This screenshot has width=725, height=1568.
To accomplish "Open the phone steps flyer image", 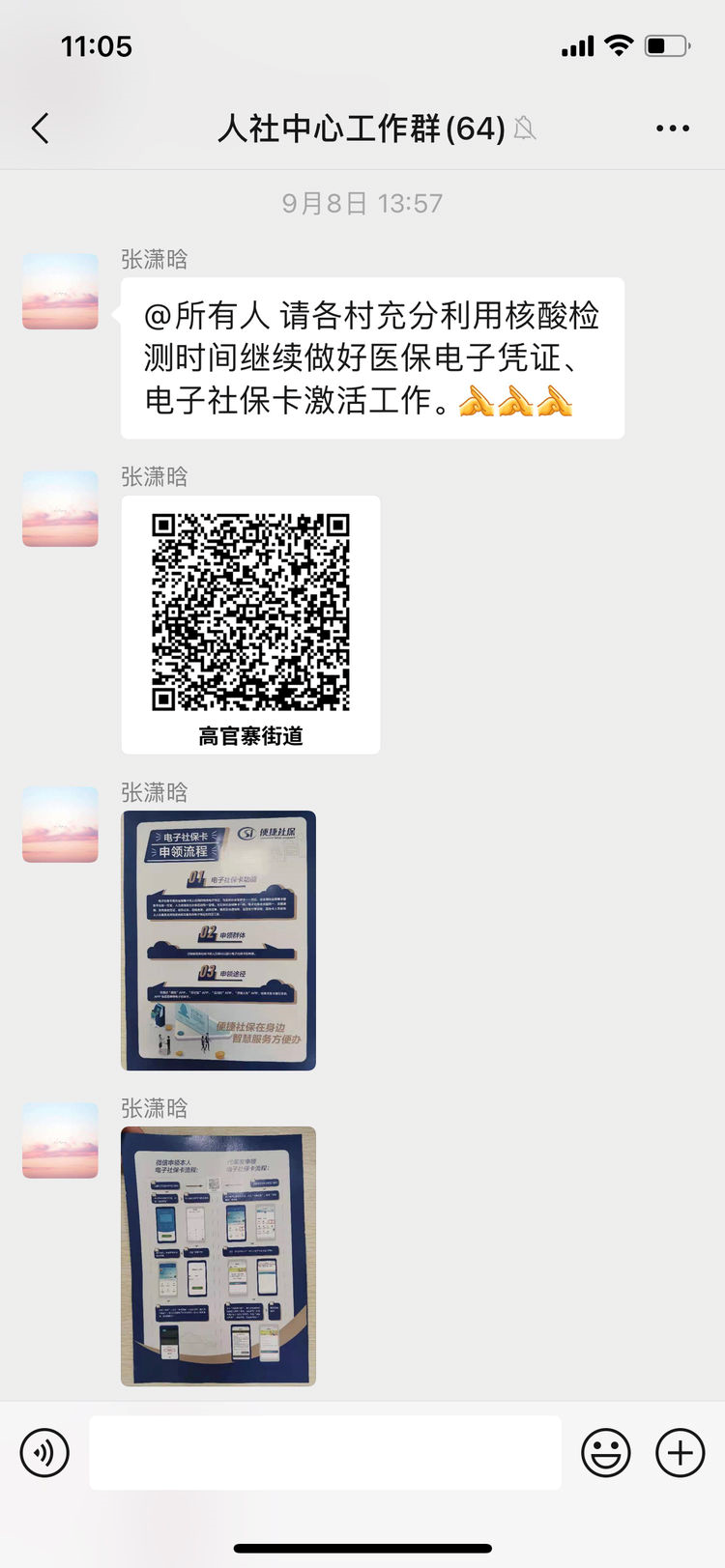I will [218, 1256].
